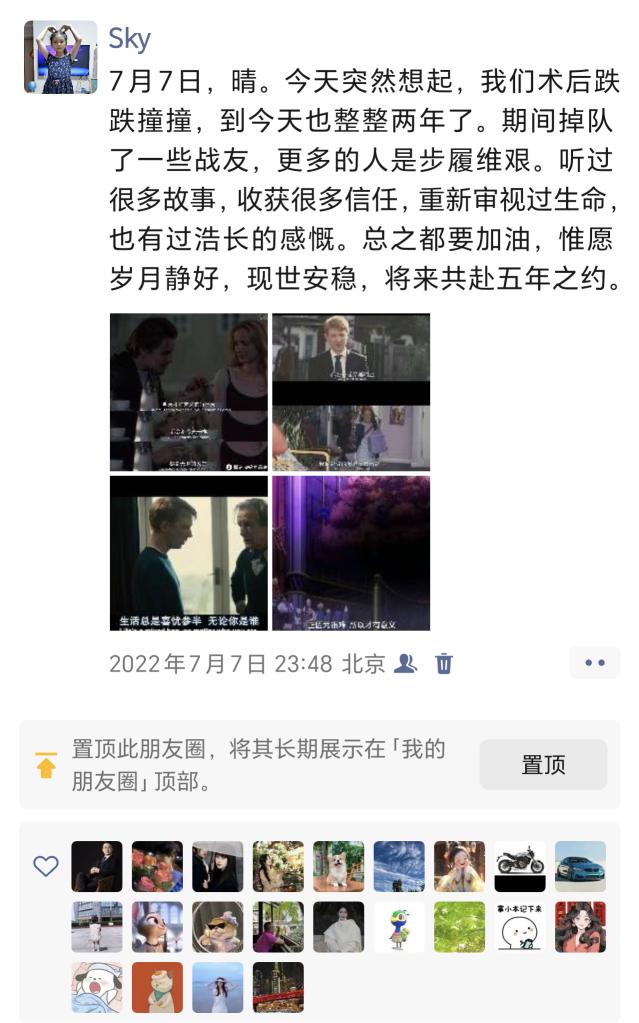Open the liker with the corgi dog avatar
The width and height of the screenshot is (639, 1023).
pyautogui.click(x=338, y=866)
